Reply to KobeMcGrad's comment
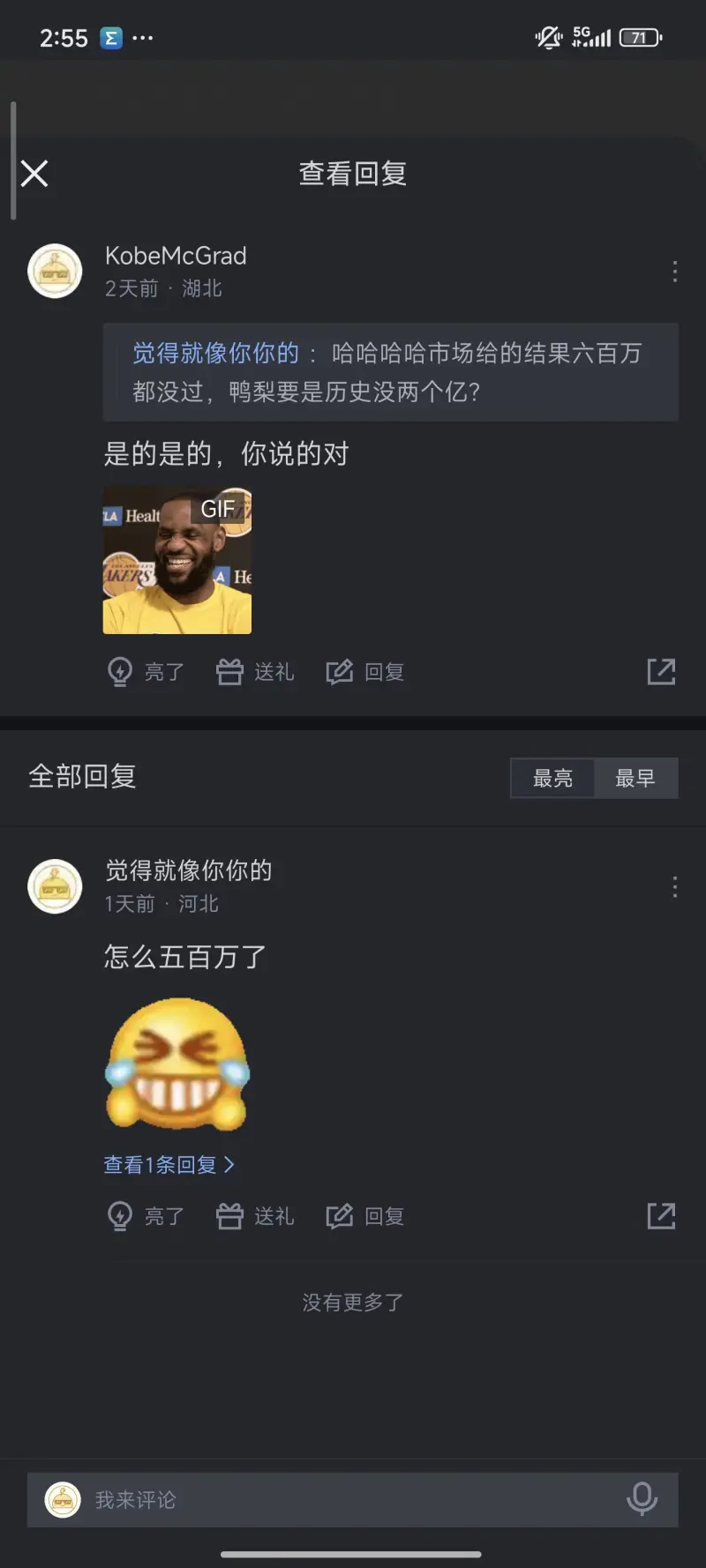Viewport: 706px width, 1568px height. (365, 672)
